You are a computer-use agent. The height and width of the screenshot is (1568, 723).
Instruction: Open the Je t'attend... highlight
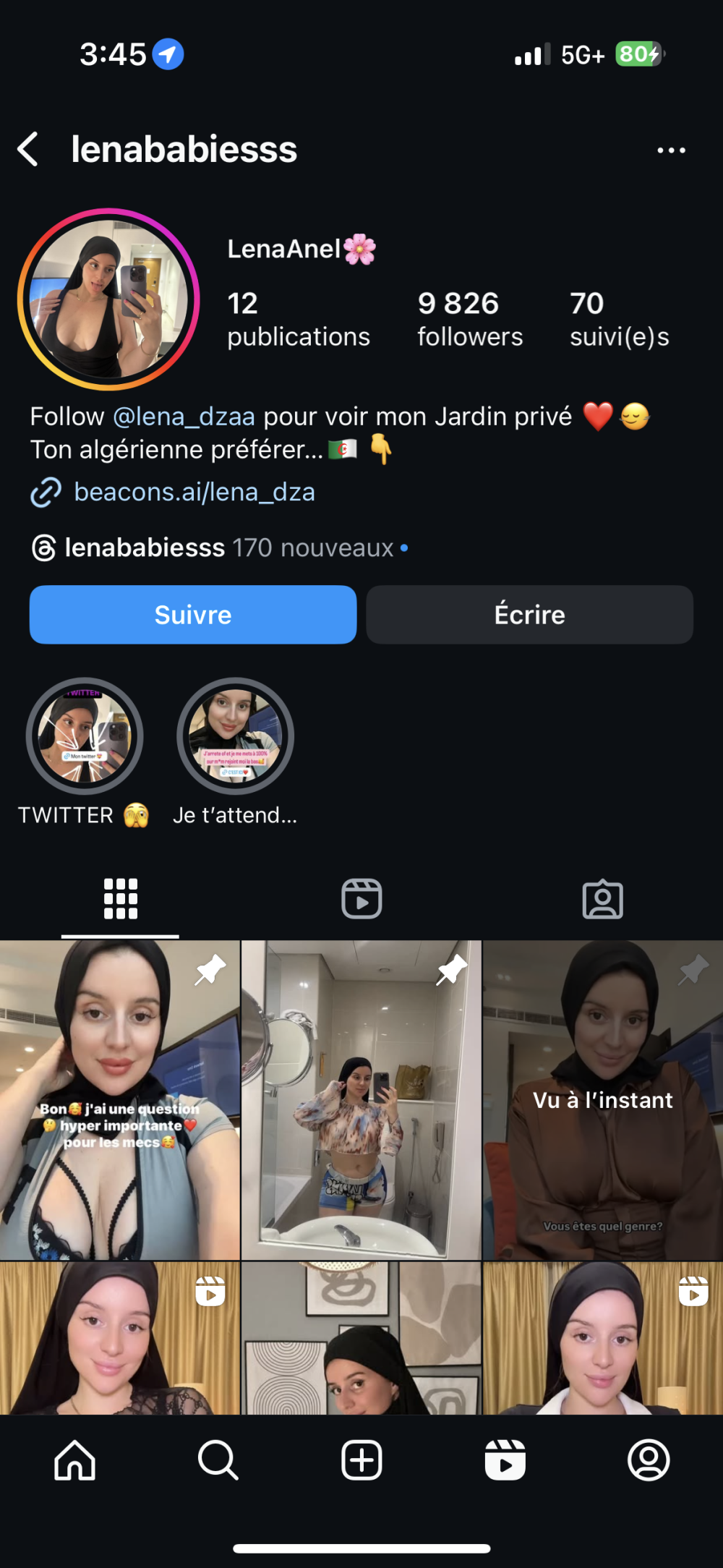click(x=235, y=736)
